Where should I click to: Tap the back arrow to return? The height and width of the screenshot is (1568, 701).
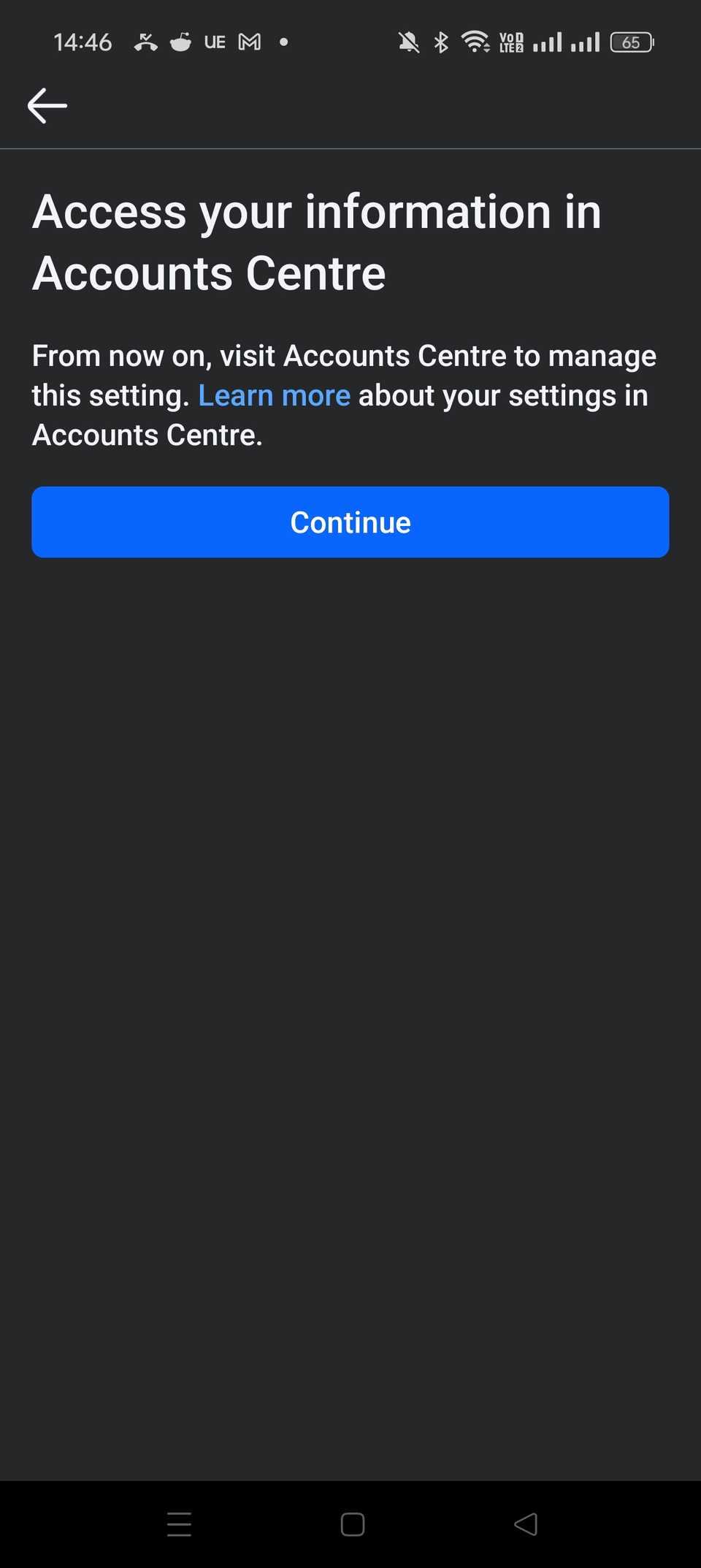coord(47,105)
